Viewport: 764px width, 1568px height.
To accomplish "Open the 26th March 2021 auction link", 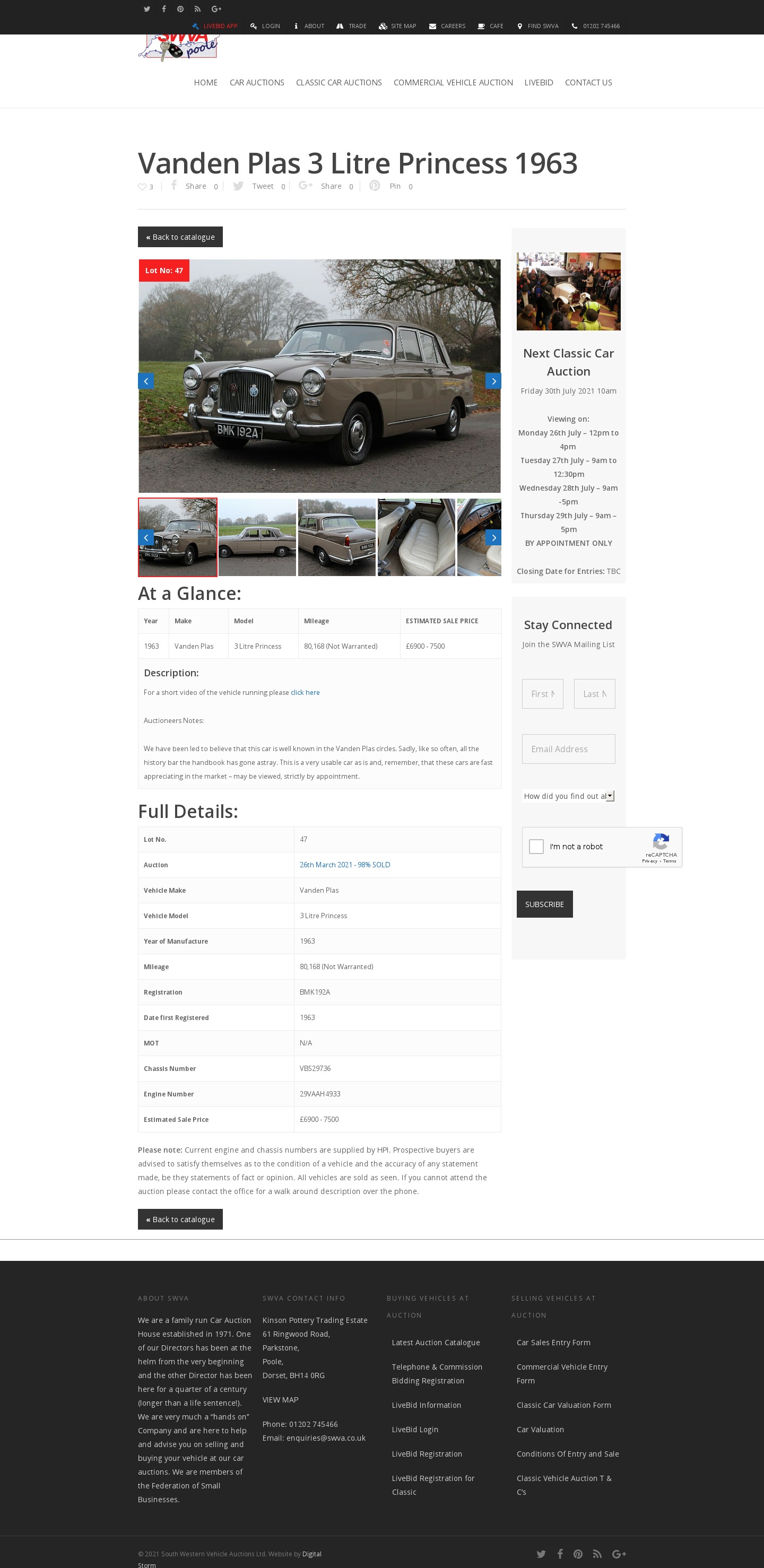I will 344,864.
